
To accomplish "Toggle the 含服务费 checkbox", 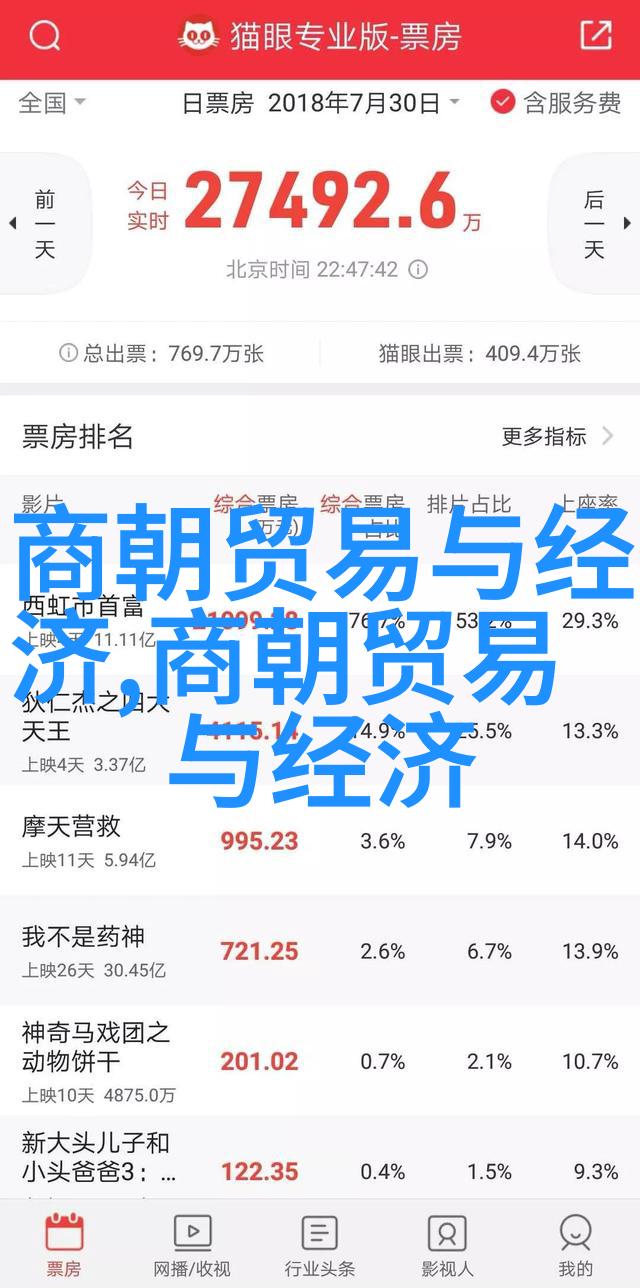I will click(556, 102).
